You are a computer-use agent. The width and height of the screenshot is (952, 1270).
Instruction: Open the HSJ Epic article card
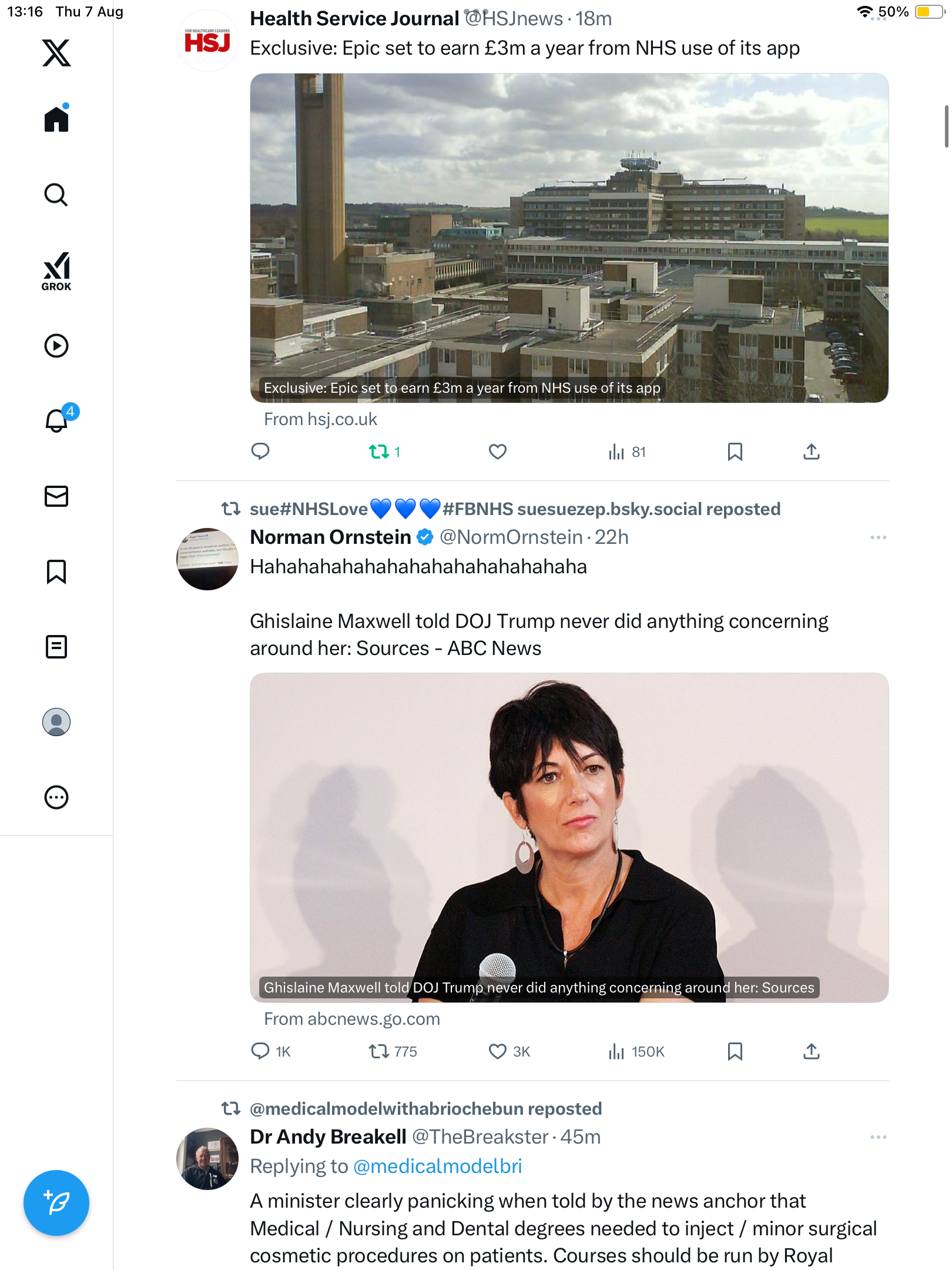coord(569,238)
